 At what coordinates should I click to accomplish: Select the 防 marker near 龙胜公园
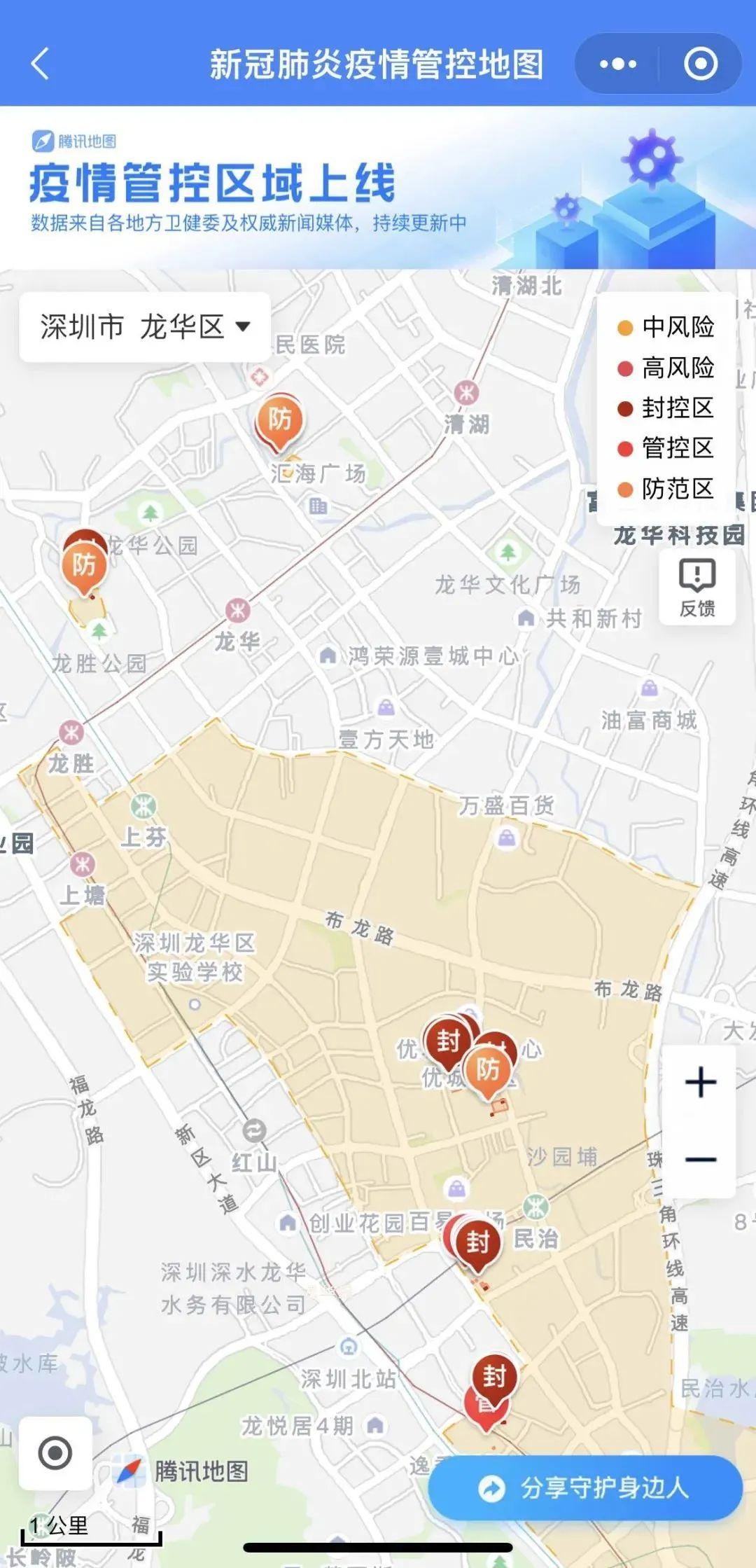click(83, 566)
